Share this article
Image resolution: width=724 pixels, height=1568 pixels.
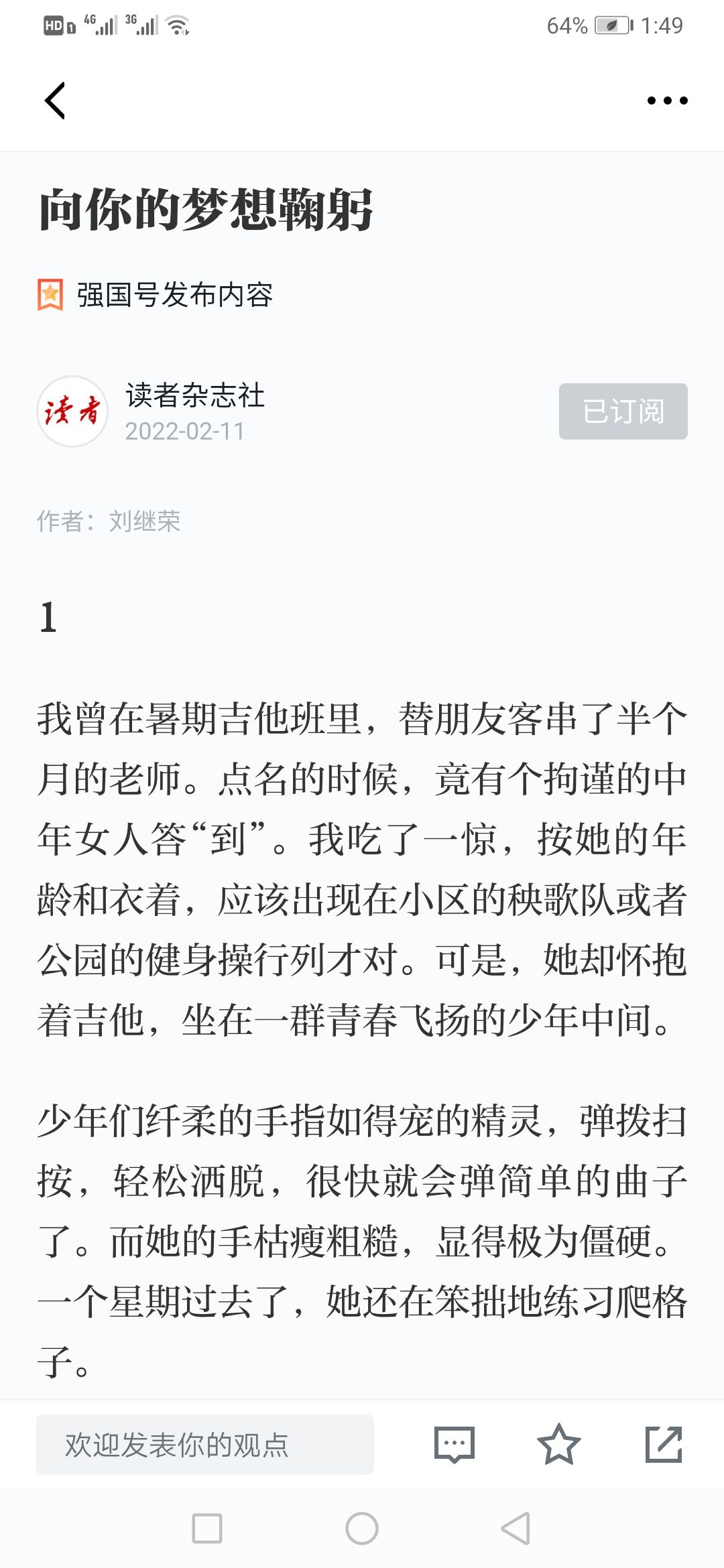point(664,1445)
